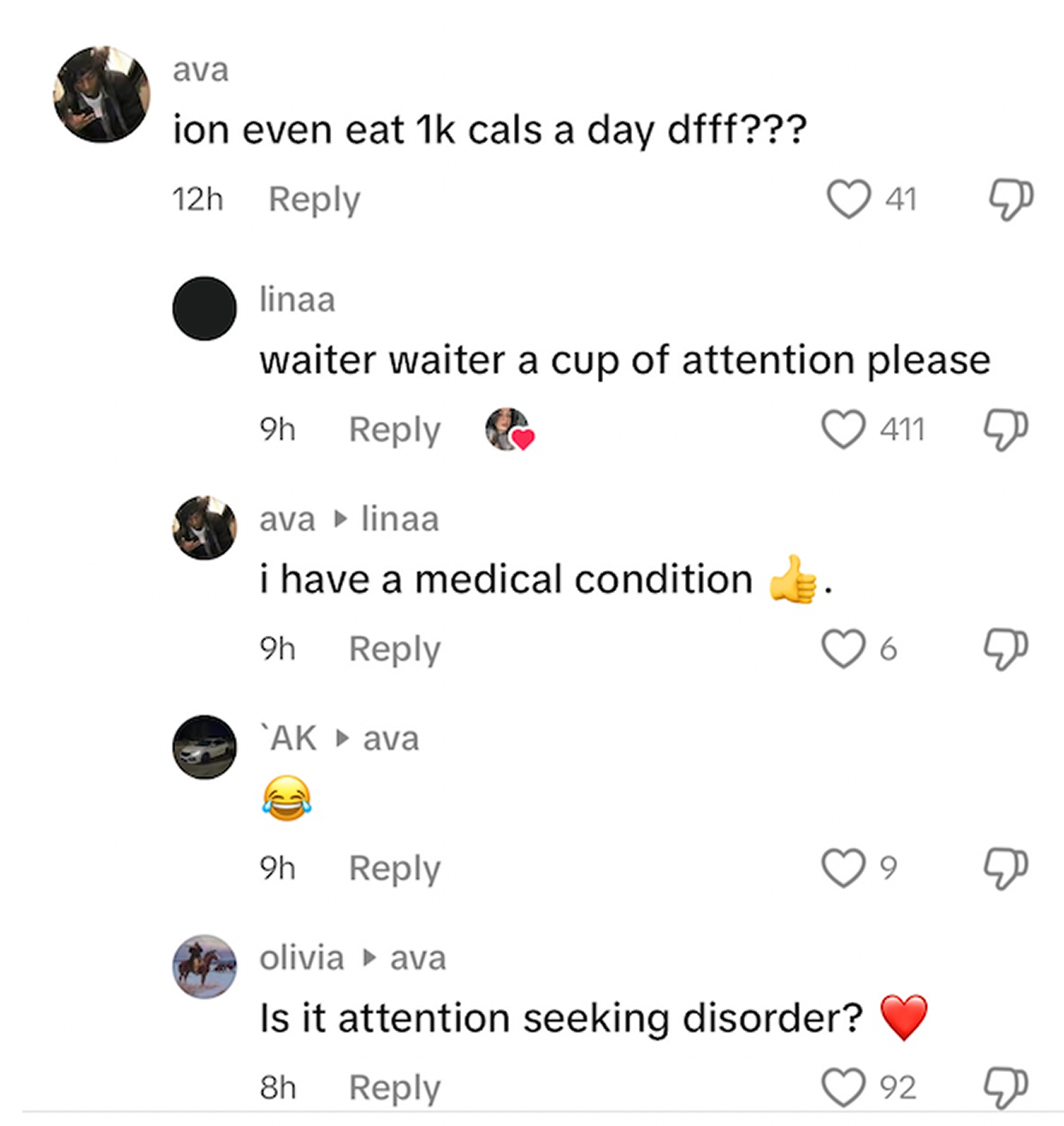The height and width of the screenshot is (1126, 1064).
Task: Like ava's comment about 1k cals
Action: [x=848, y=199]
